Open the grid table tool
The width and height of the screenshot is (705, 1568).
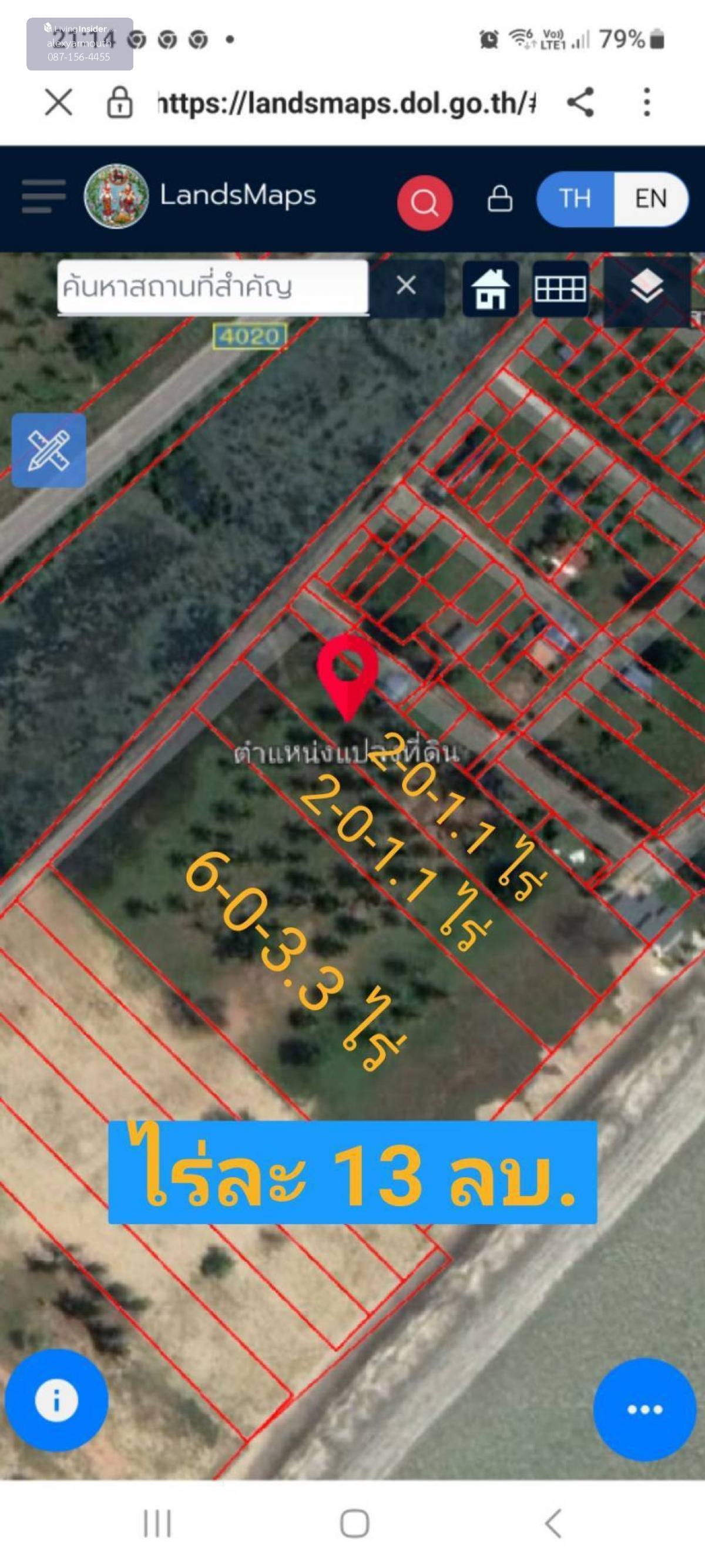point(560,289)
